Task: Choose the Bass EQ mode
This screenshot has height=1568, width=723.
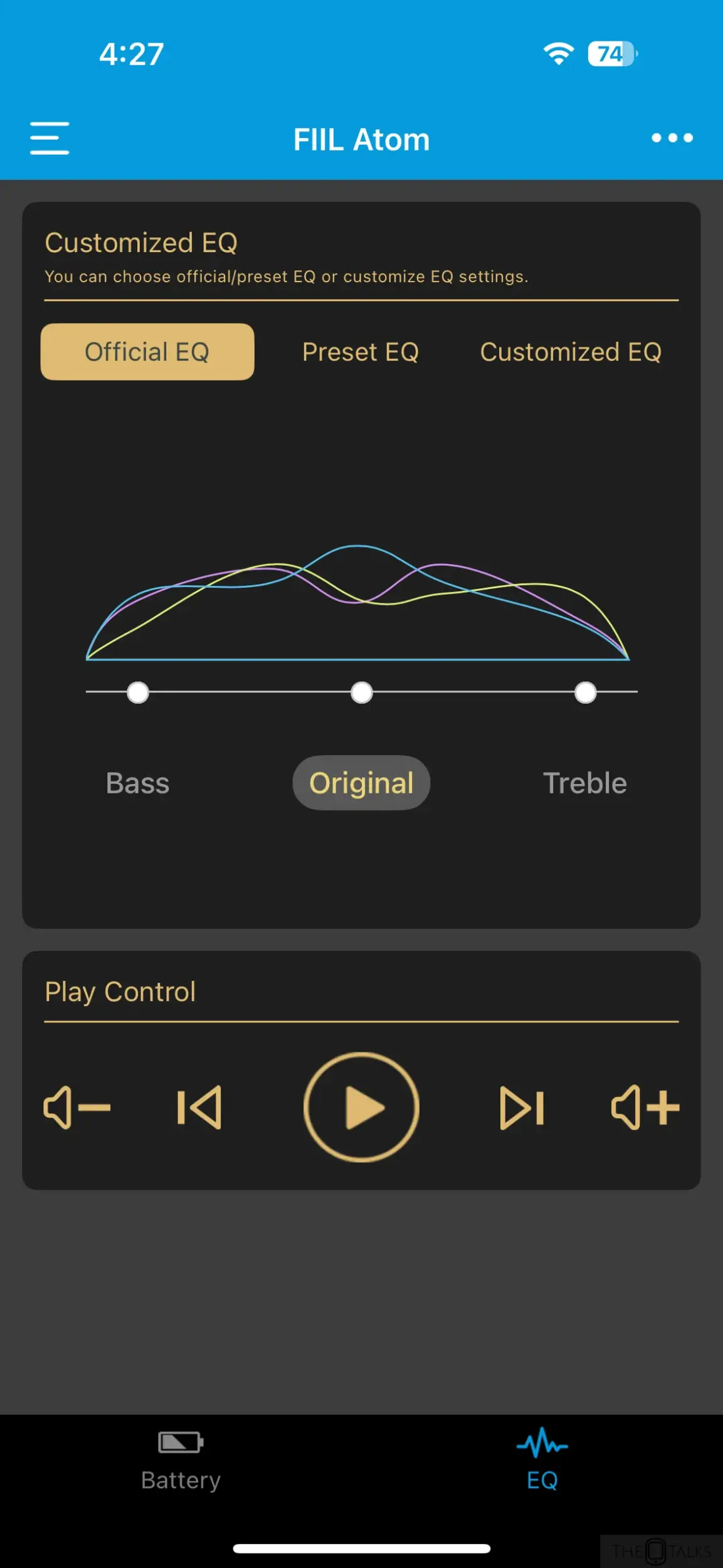Action: pyautogui.click(x=138, y=783)
